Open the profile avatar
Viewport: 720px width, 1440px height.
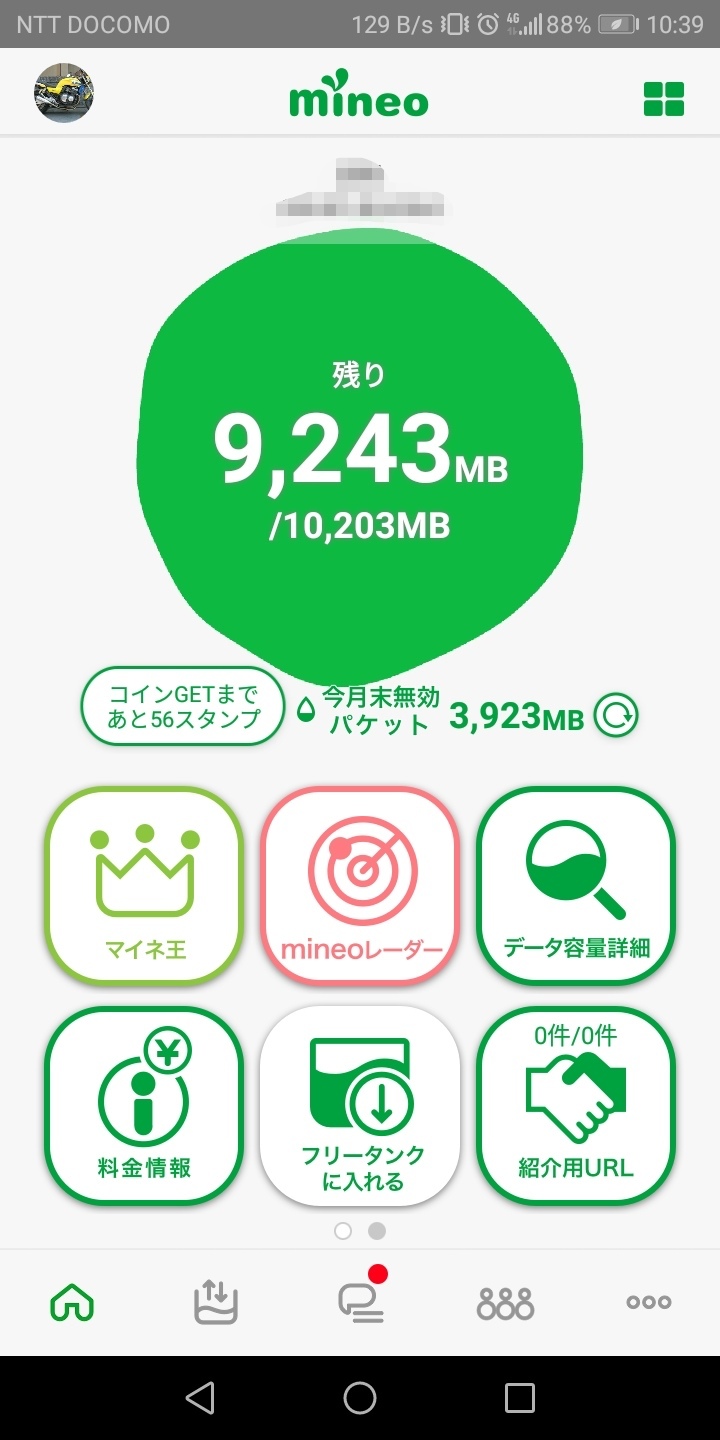point(64,94)
